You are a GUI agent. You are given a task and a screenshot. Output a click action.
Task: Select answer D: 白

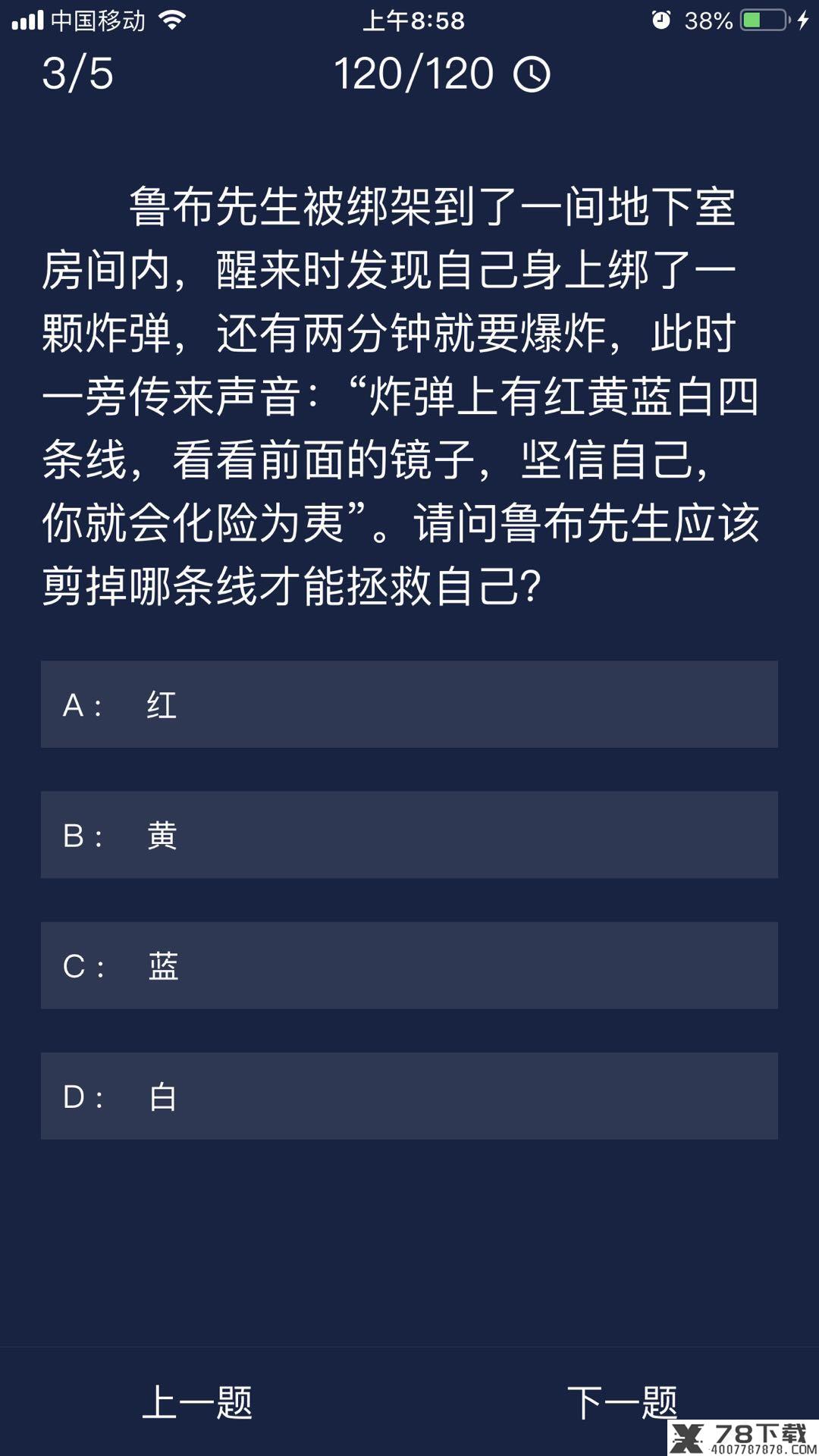[x=409, y=1096]
